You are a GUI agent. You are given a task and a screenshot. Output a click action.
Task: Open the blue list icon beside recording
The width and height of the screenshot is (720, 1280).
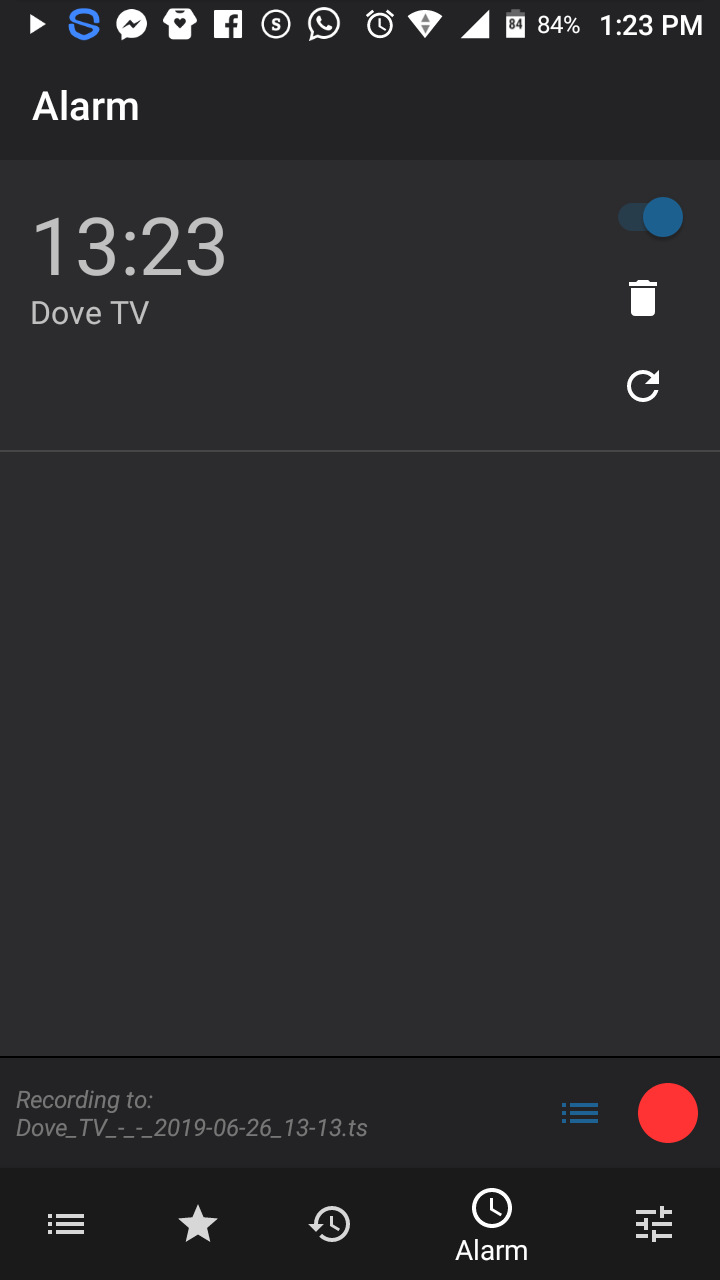point(580,1112)
